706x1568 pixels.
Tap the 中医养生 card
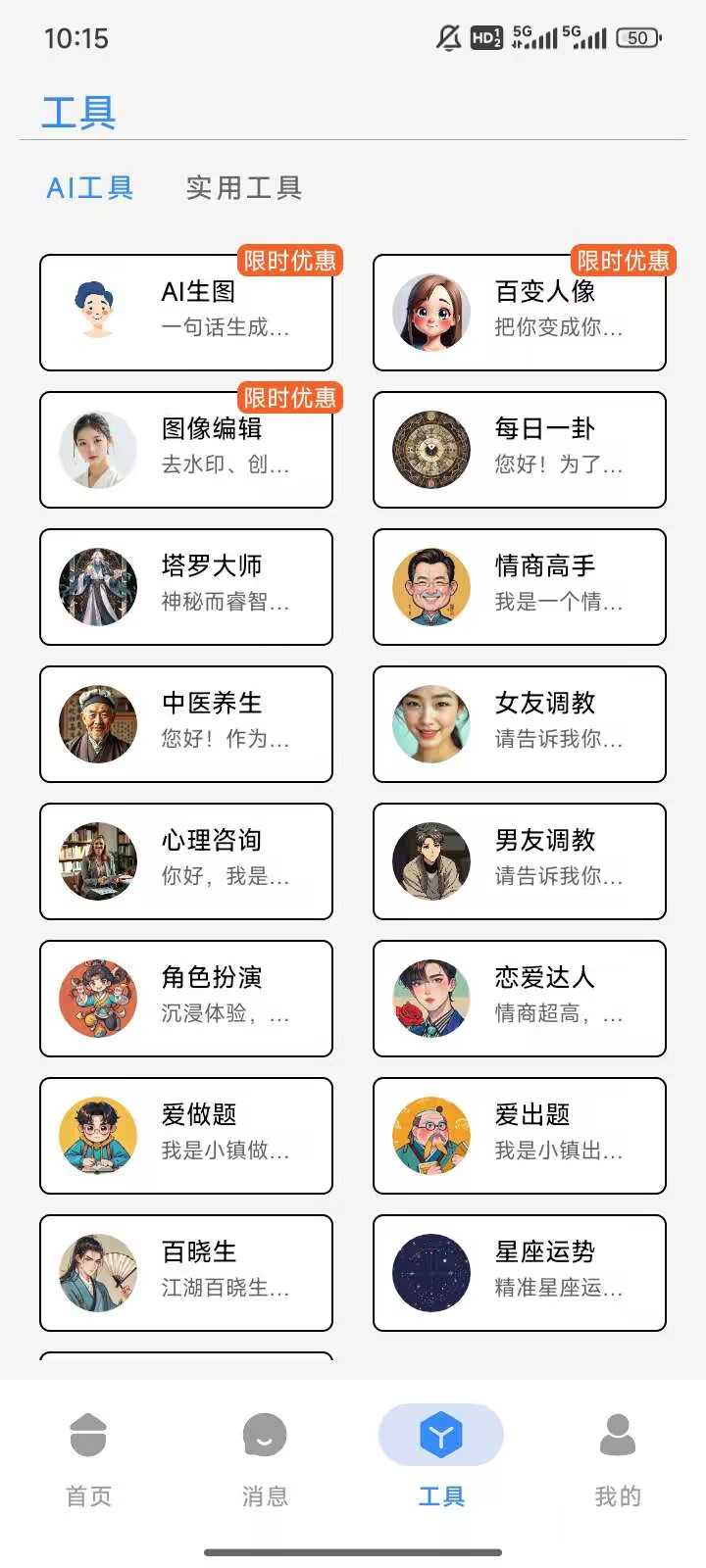click(x=186, y=724)
